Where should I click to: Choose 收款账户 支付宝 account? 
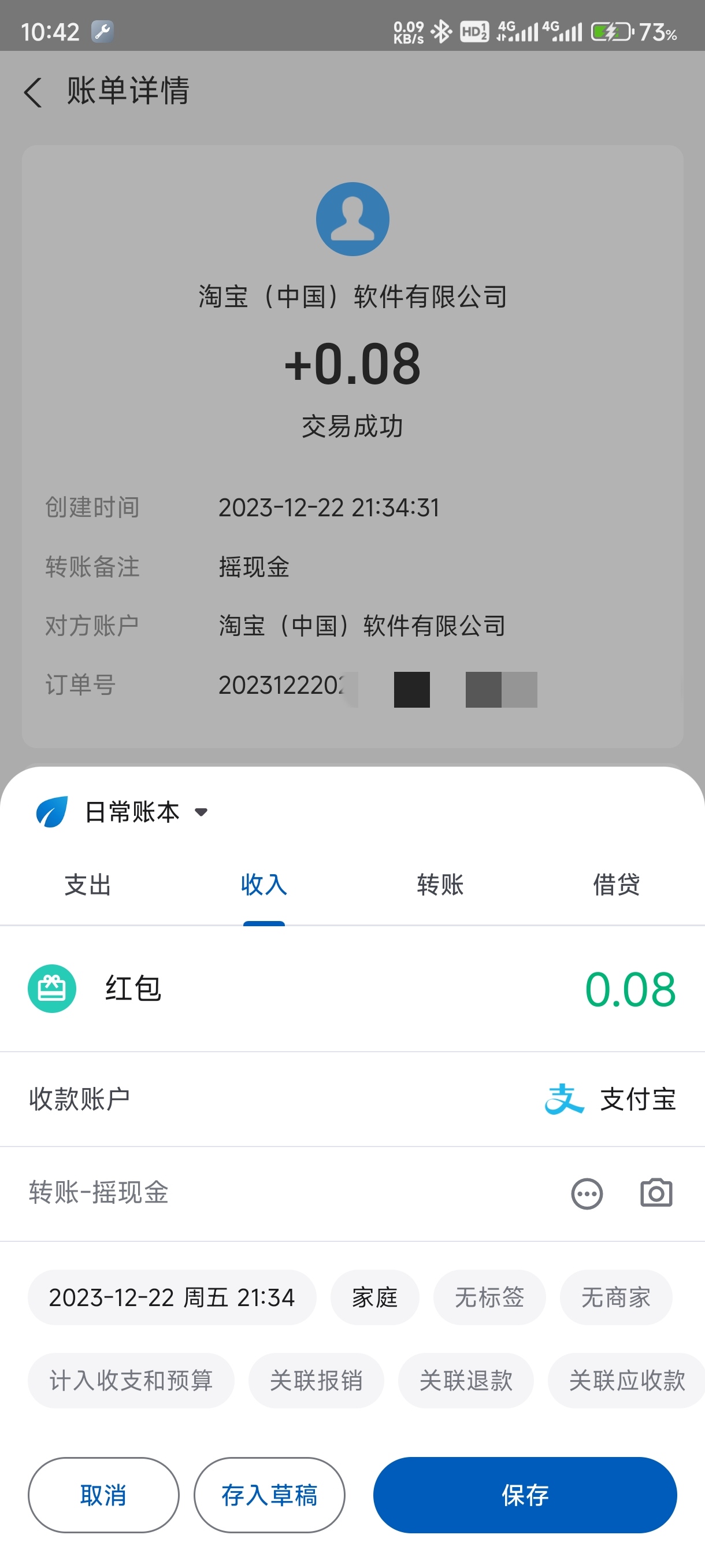pyautogui.click(x=608, y=1099)
